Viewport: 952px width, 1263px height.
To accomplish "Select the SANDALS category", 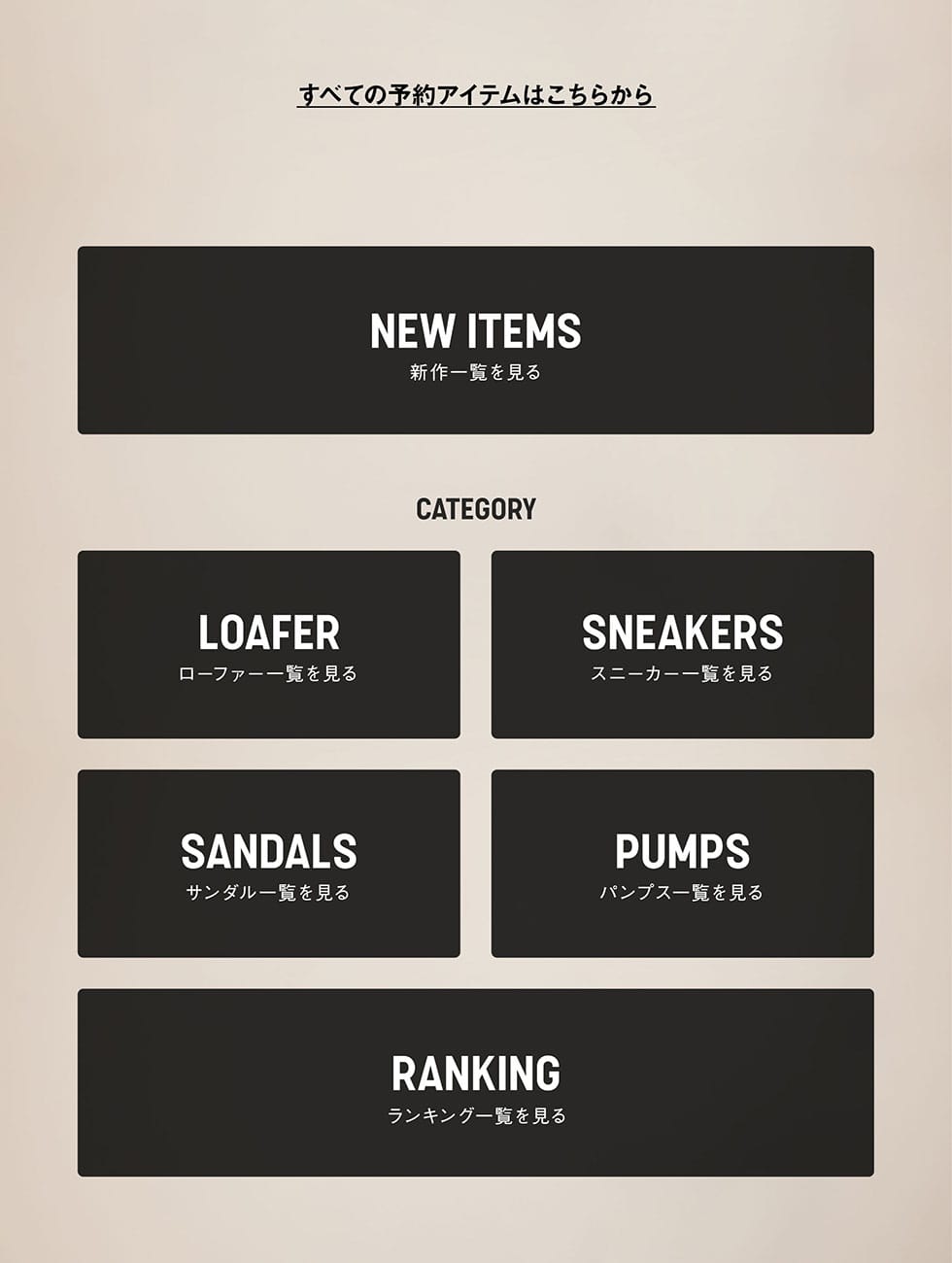I will [x=268, y=863].
